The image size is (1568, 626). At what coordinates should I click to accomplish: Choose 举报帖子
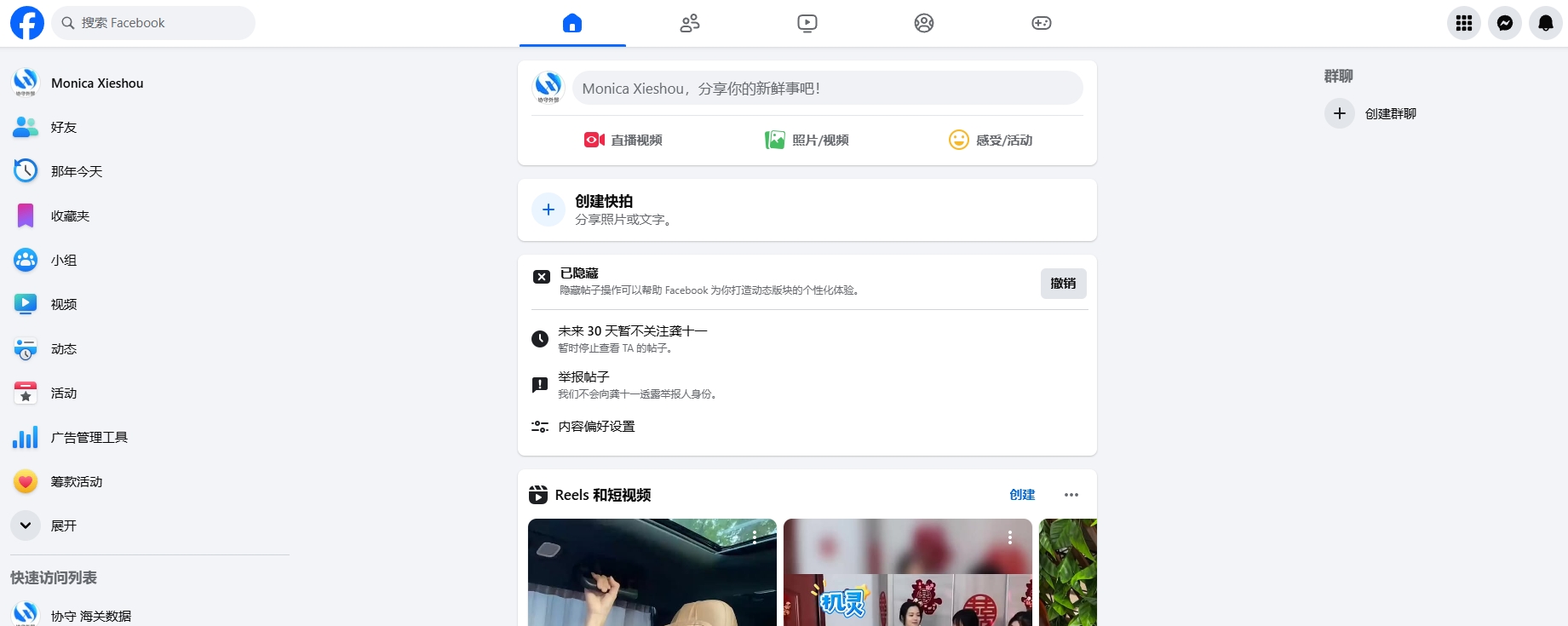pos(584,384)
